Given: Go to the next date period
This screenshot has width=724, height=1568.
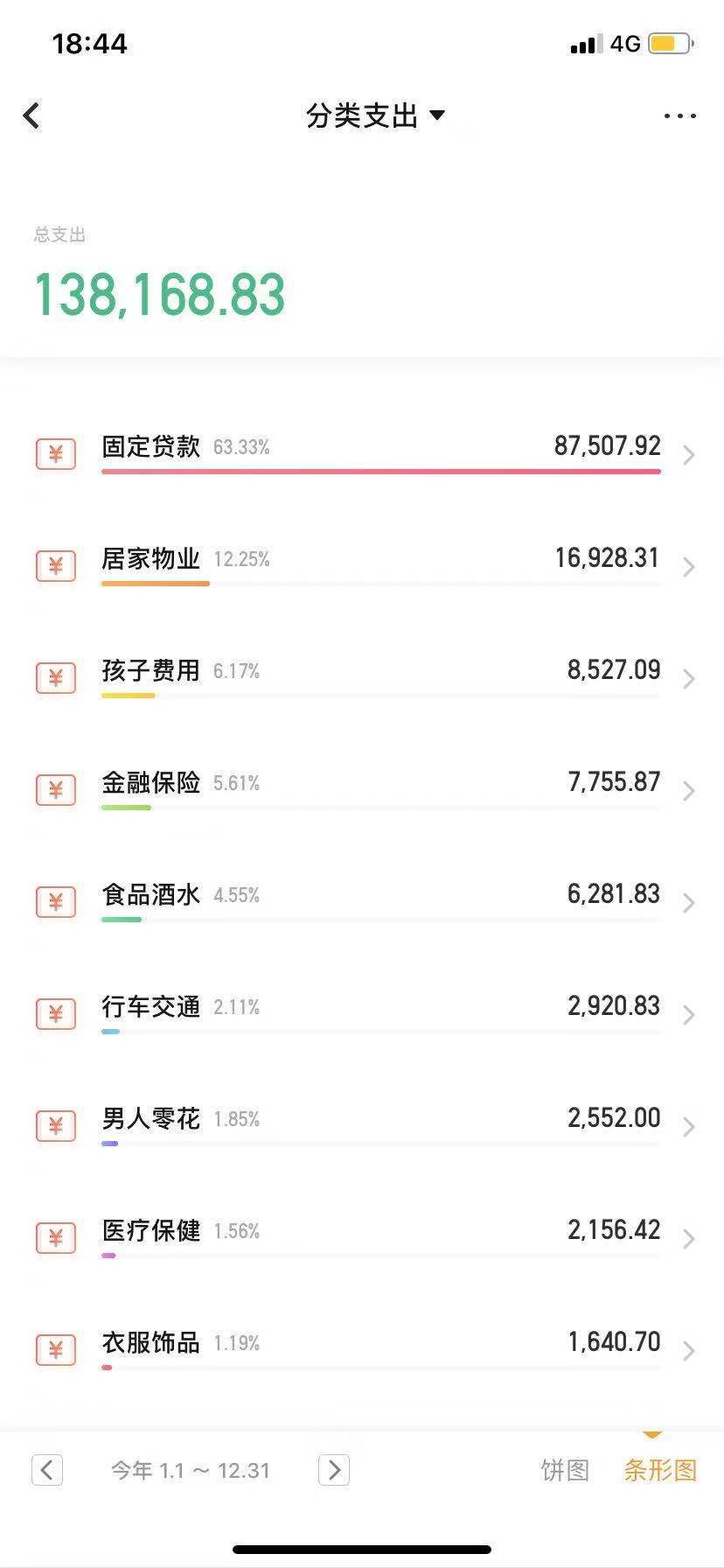Looking at the screenshot, I should tap(334, 1470).
